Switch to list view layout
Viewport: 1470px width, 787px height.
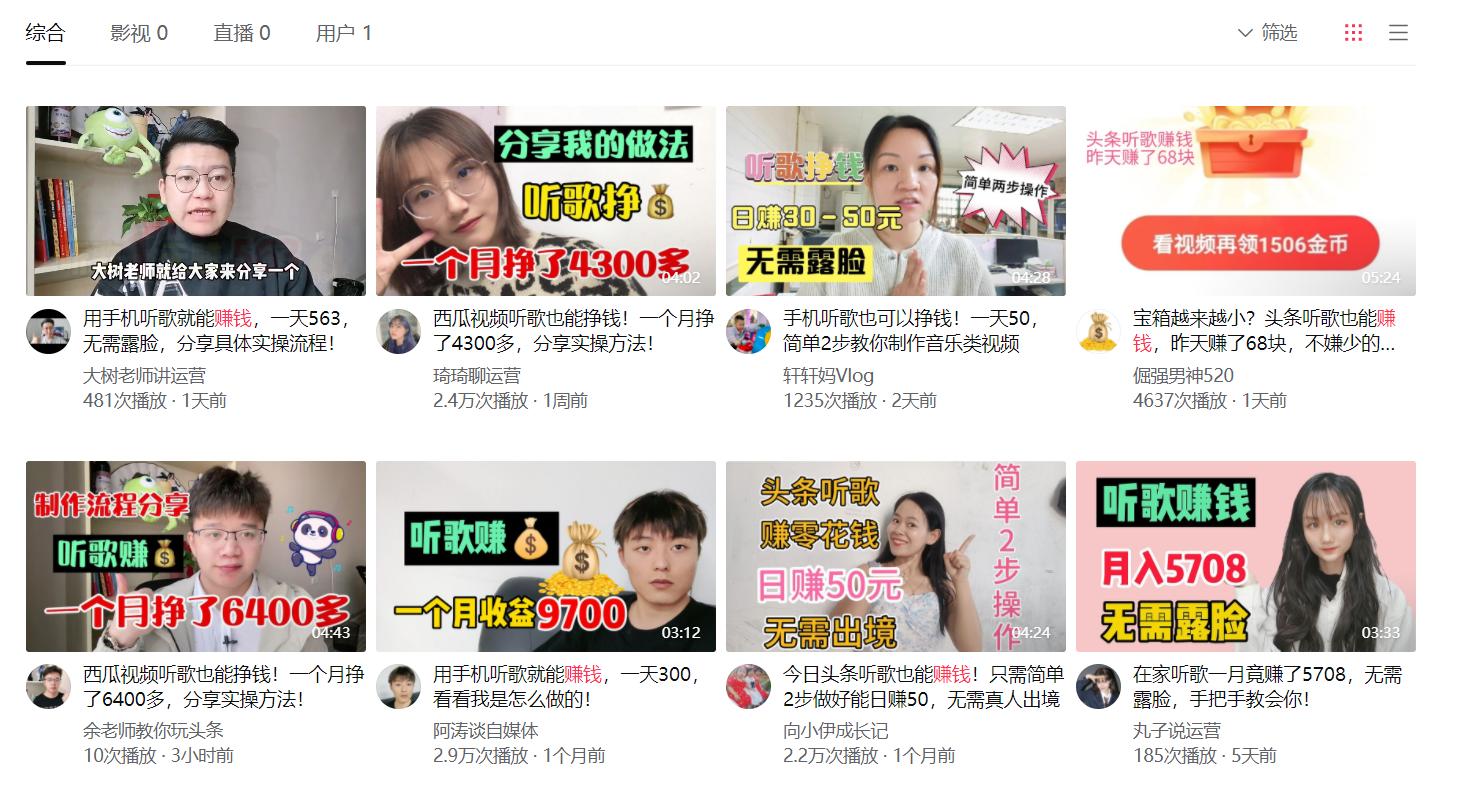[1398, 33]
